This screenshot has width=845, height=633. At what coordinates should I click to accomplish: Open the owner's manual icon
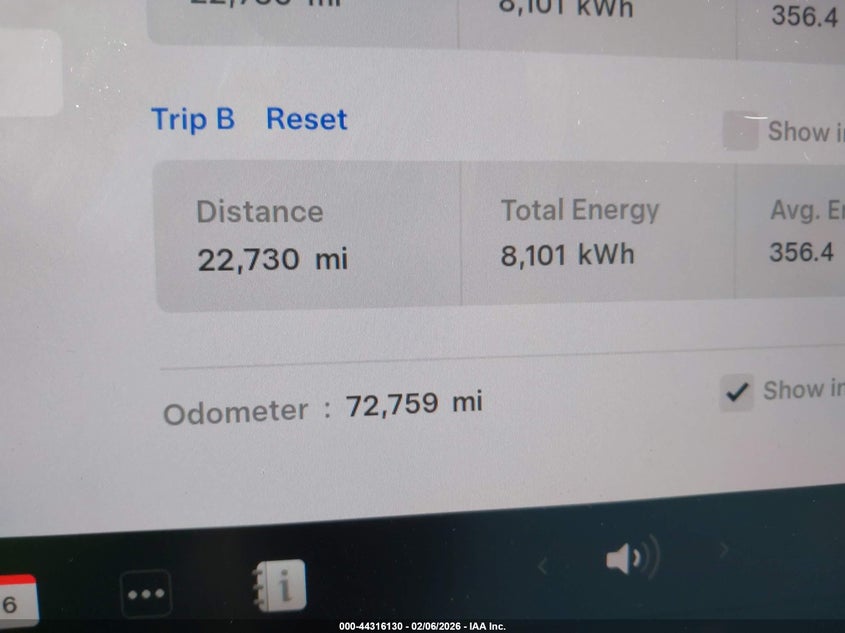[x=280, y=585]
